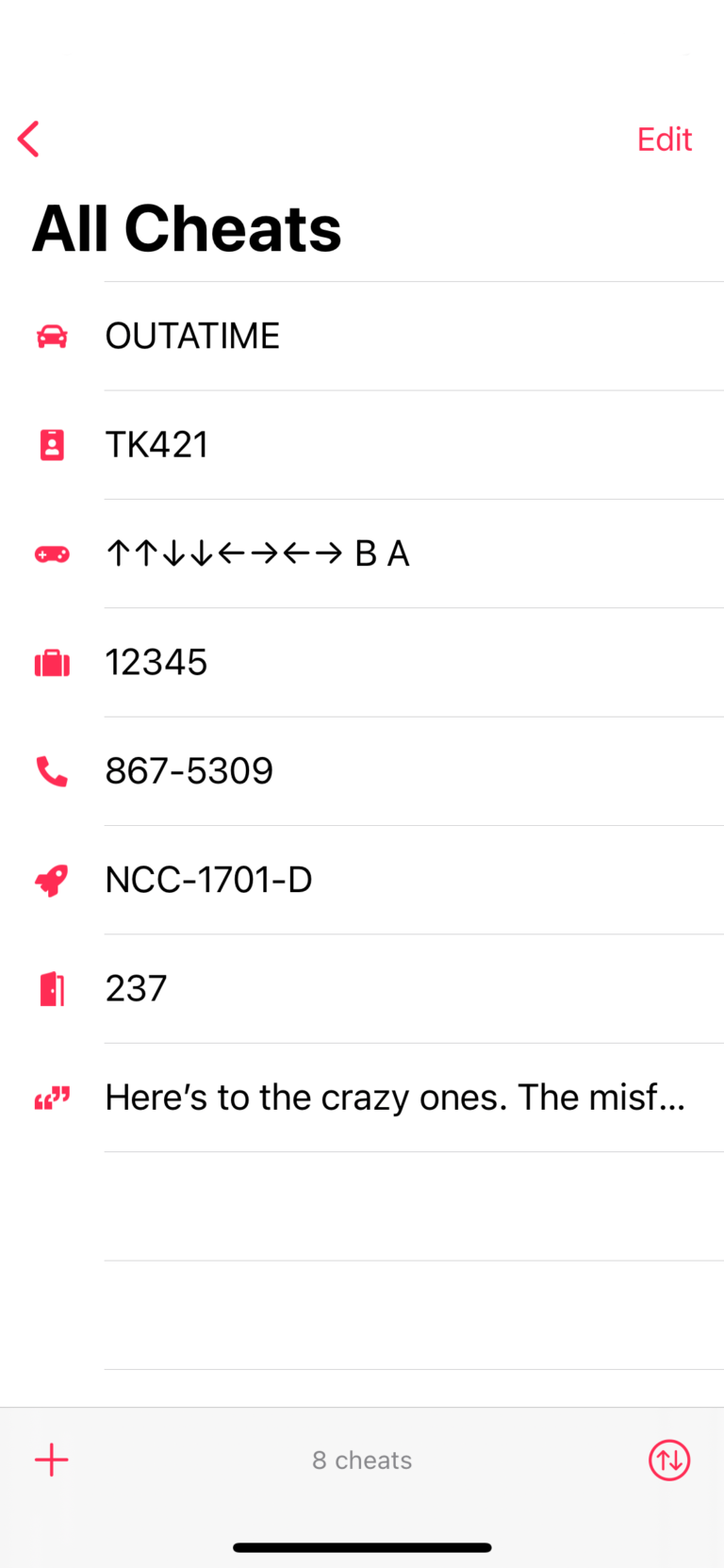Viewport: 724px width, 1568px height.
Task: Change the sort order of cheats
Action: pos(669,1460)
